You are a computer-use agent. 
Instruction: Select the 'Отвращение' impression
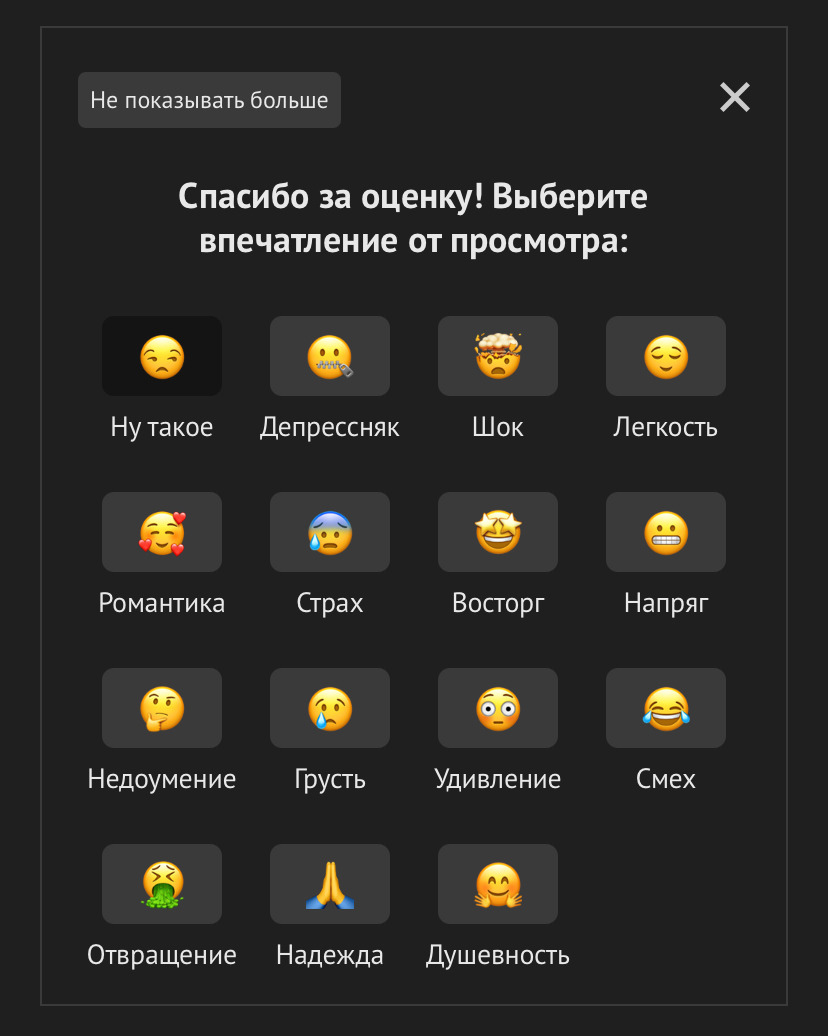[x=162, y=884]
